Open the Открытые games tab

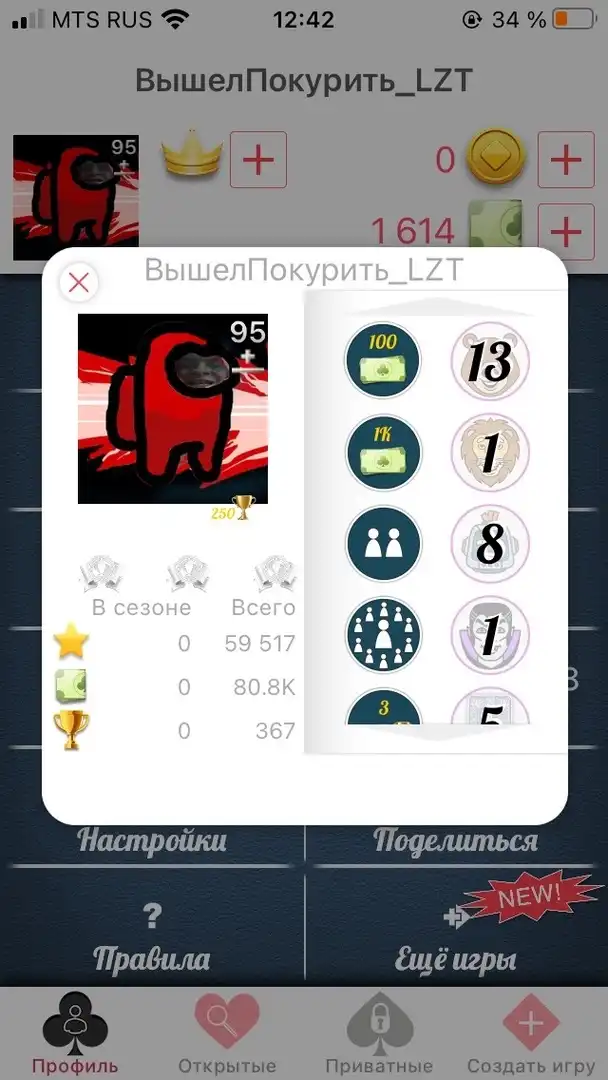[x=227, y=1034]
